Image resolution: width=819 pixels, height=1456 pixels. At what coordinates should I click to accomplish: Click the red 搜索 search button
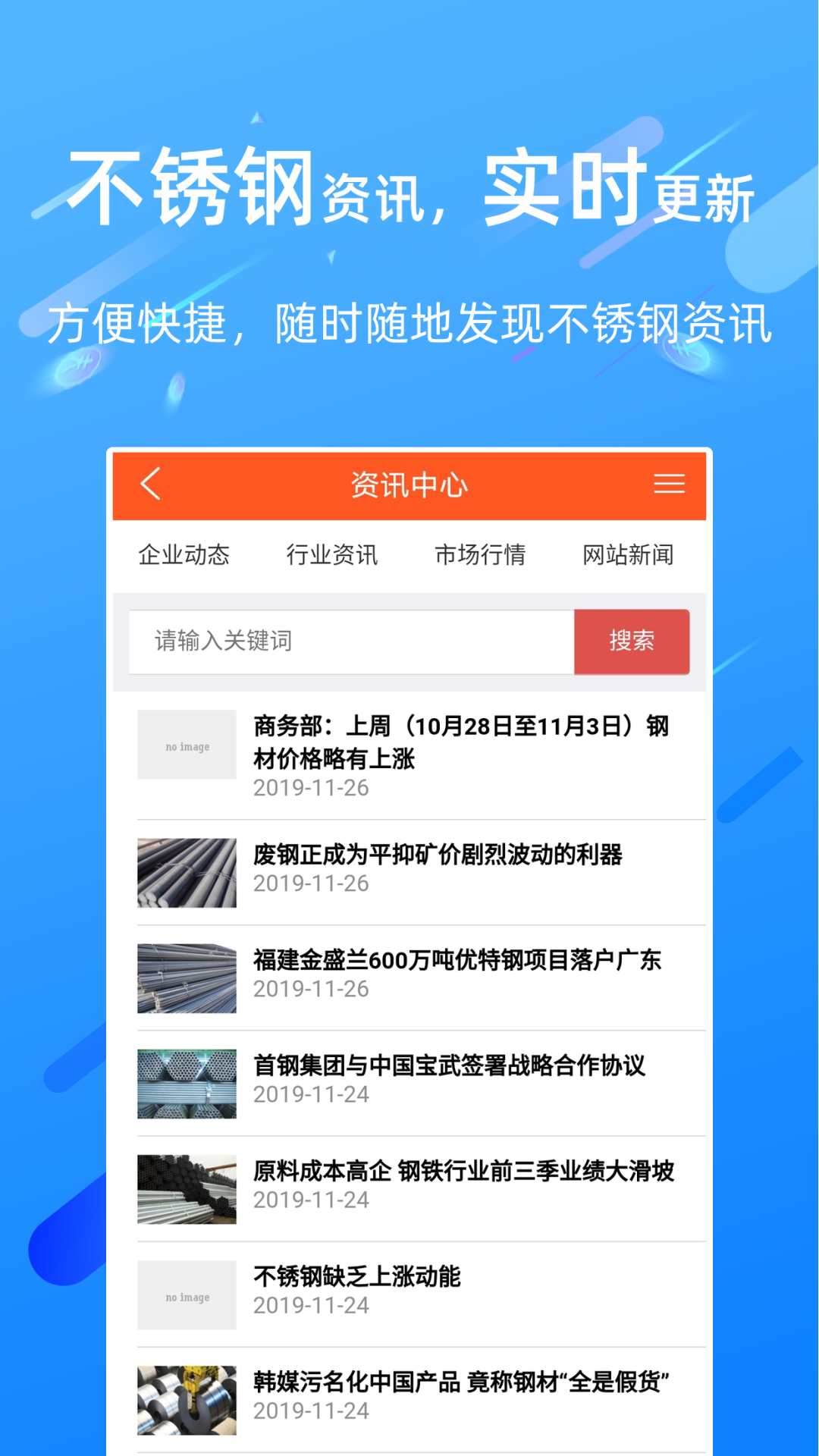(632, 642)
